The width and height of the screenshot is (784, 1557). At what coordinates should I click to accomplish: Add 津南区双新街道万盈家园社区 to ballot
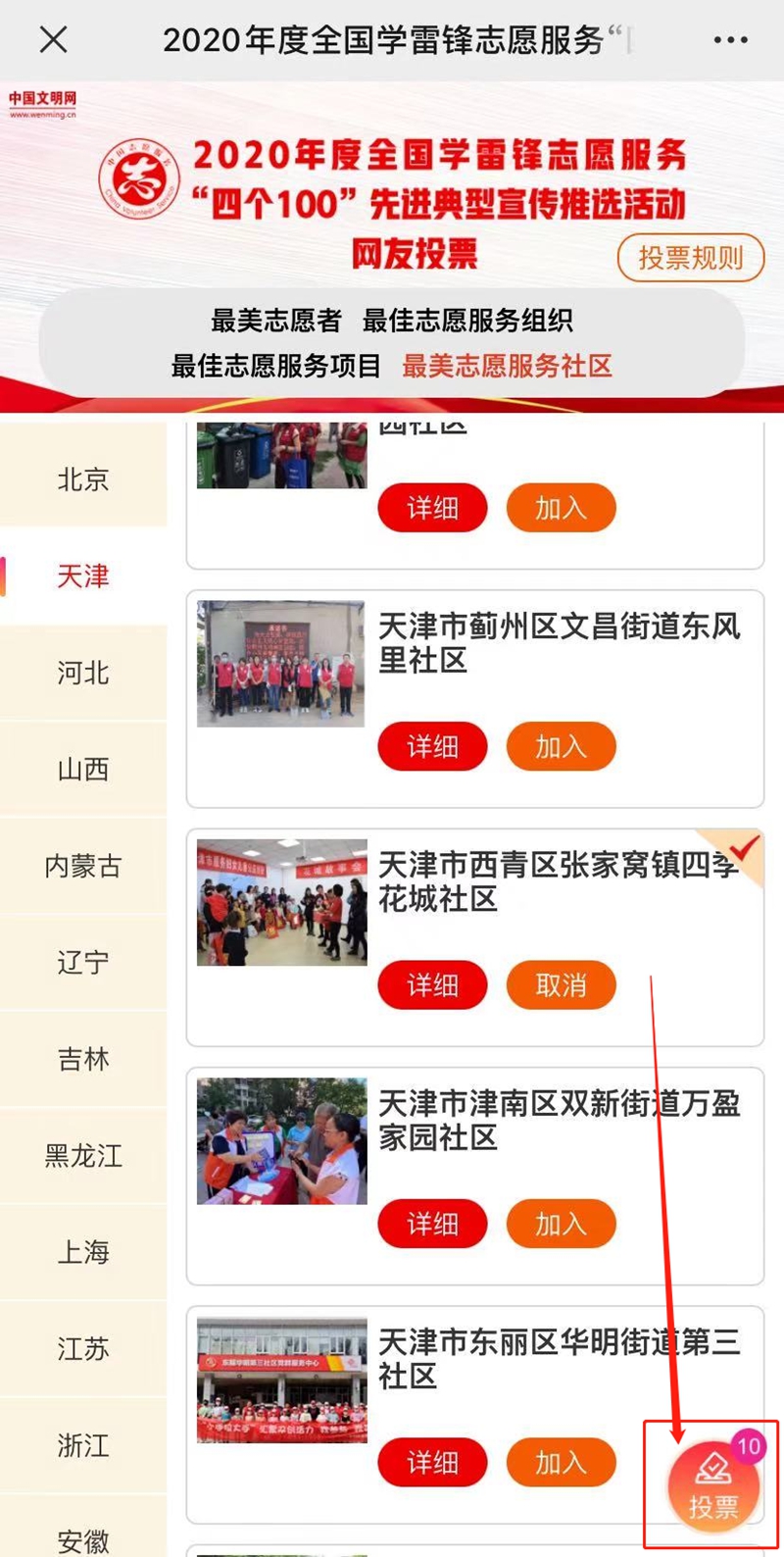click(561, 1225)
